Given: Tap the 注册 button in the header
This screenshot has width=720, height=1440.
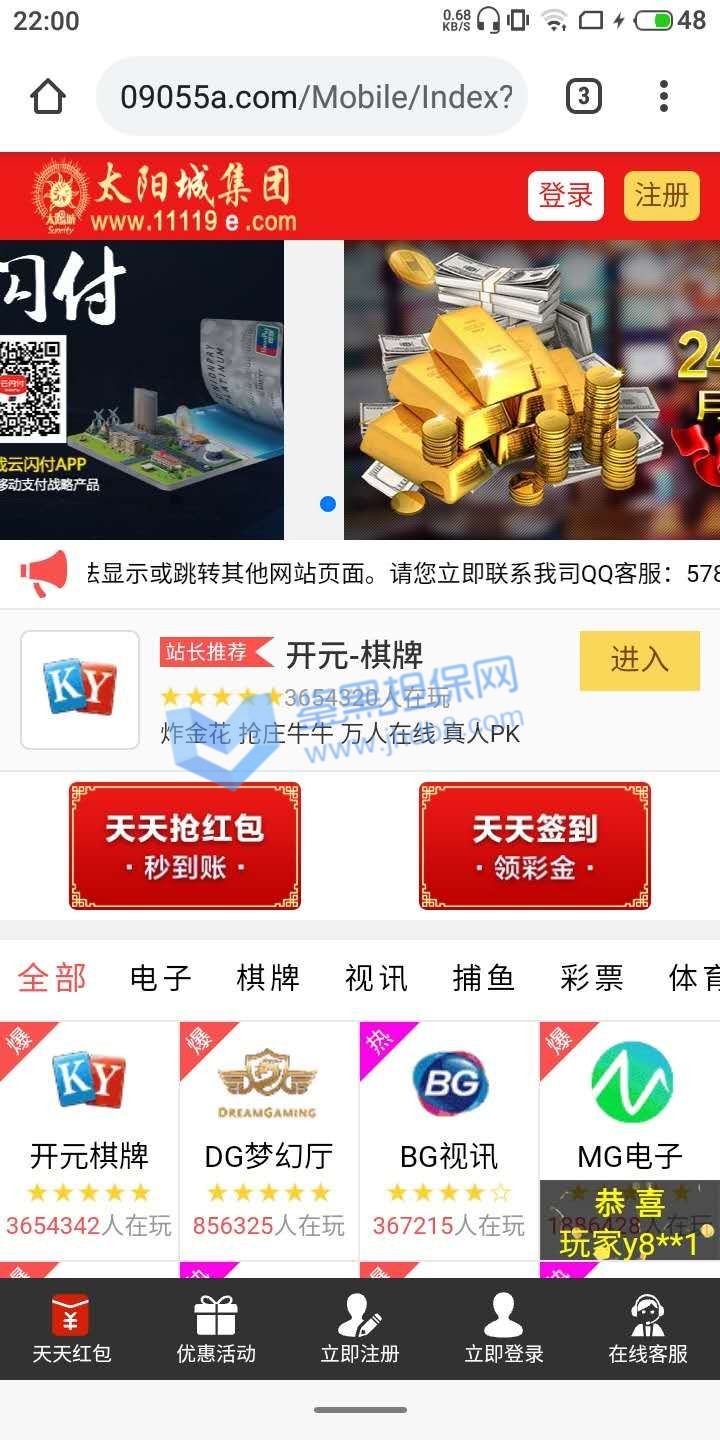Looking at the screenshot, I should tap(661, 196).
